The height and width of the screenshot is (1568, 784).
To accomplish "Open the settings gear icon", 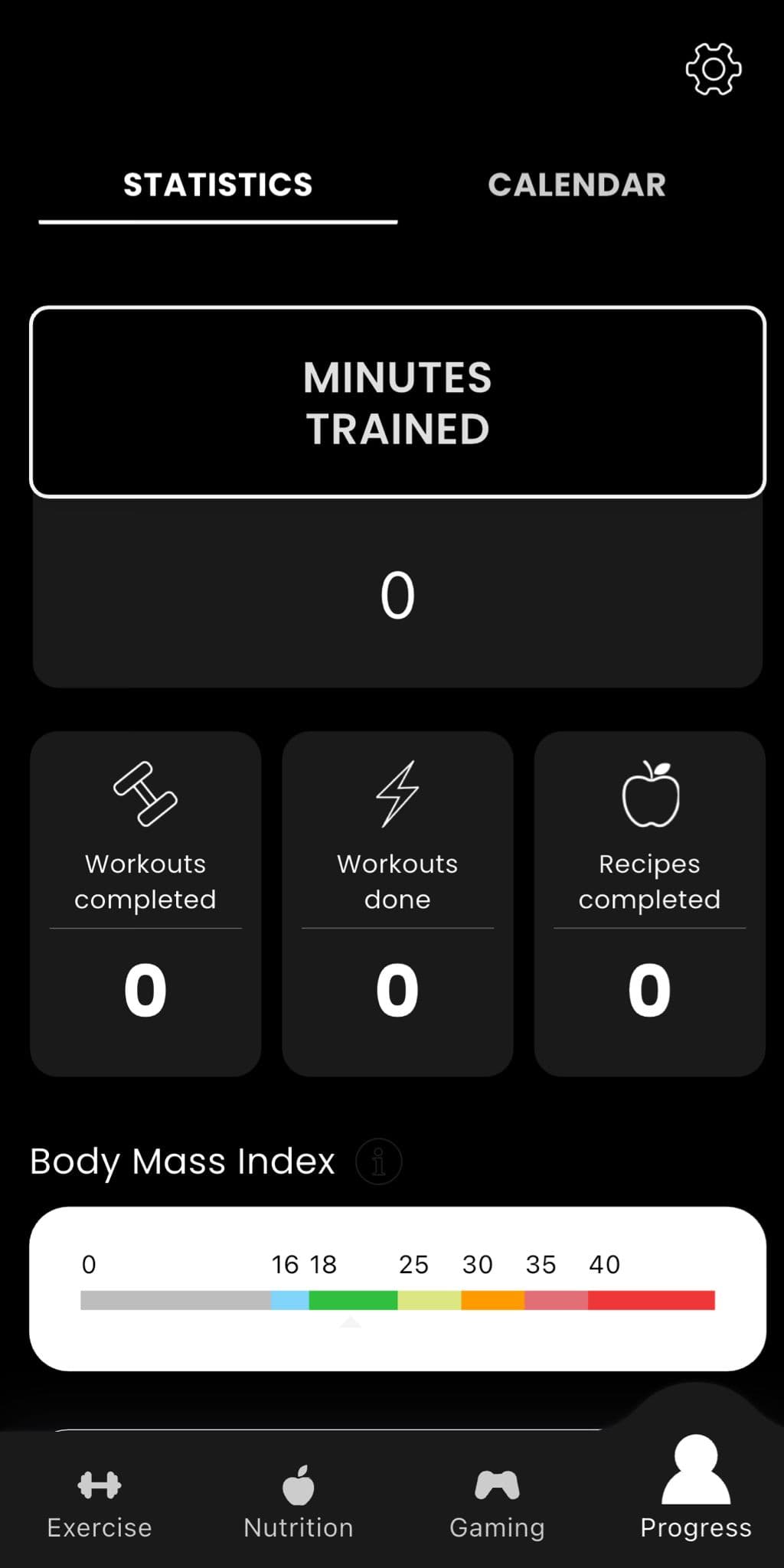I will pos(713,70).
